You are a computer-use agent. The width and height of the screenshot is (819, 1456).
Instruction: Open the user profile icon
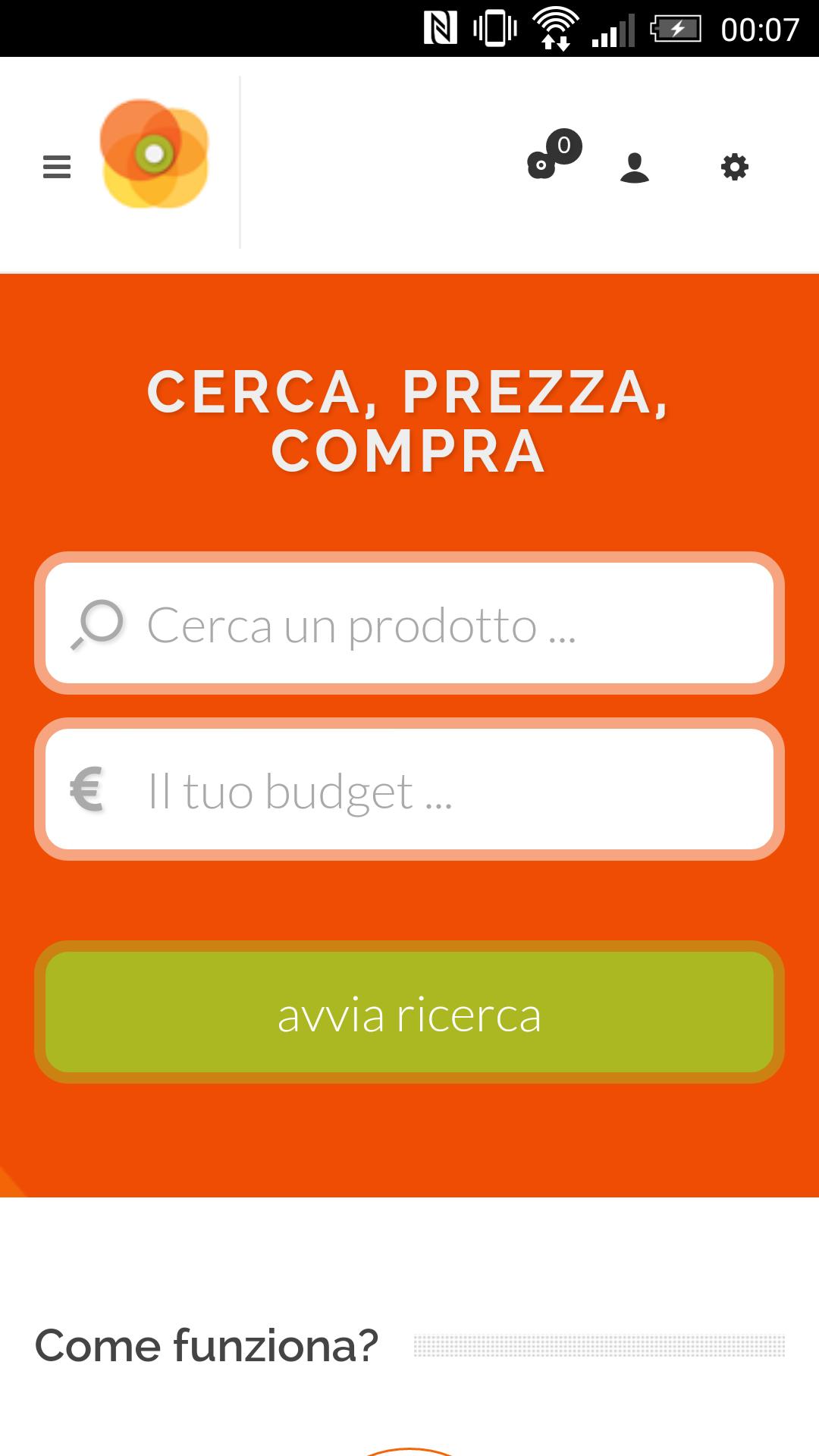(634, 167)
